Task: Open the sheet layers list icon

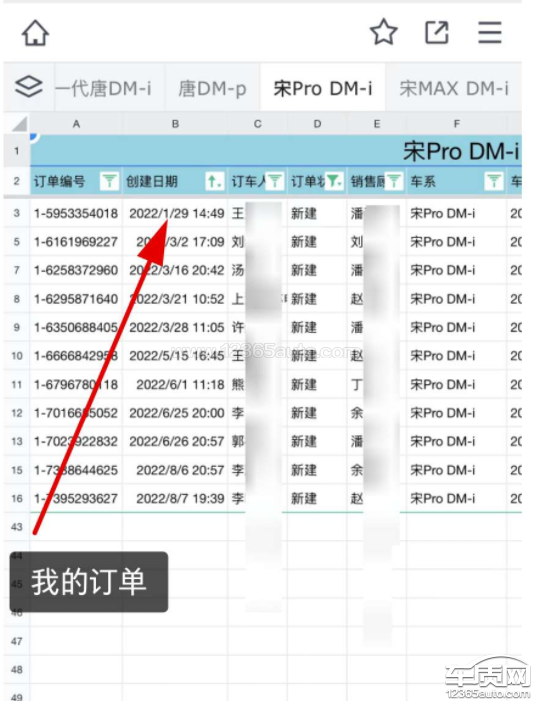Action: pos(29,86)
